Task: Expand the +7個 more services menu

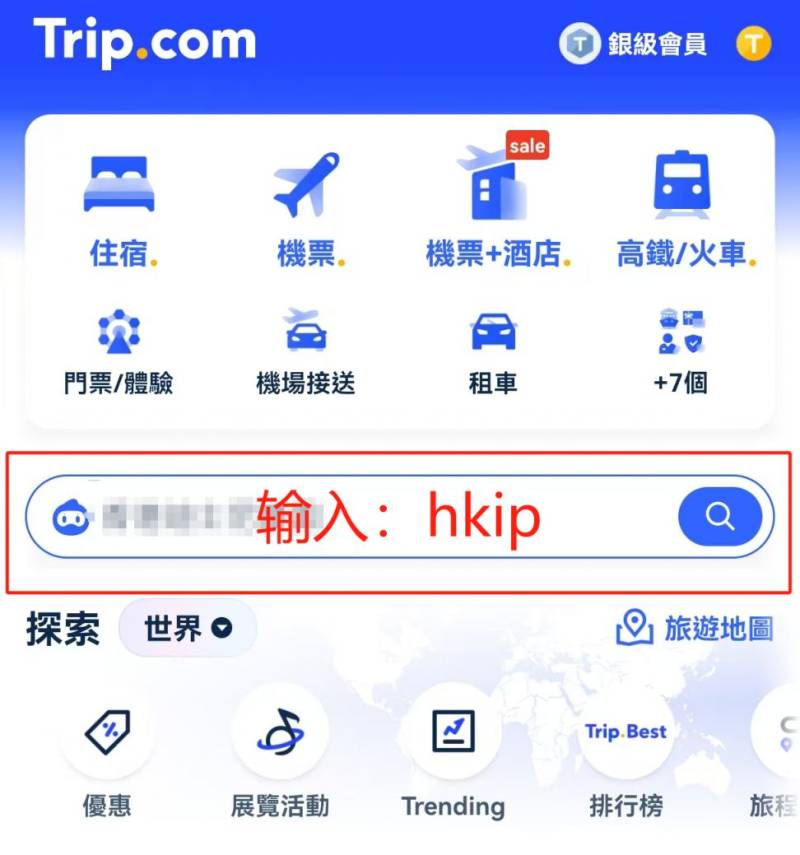Action: (681, 352)
